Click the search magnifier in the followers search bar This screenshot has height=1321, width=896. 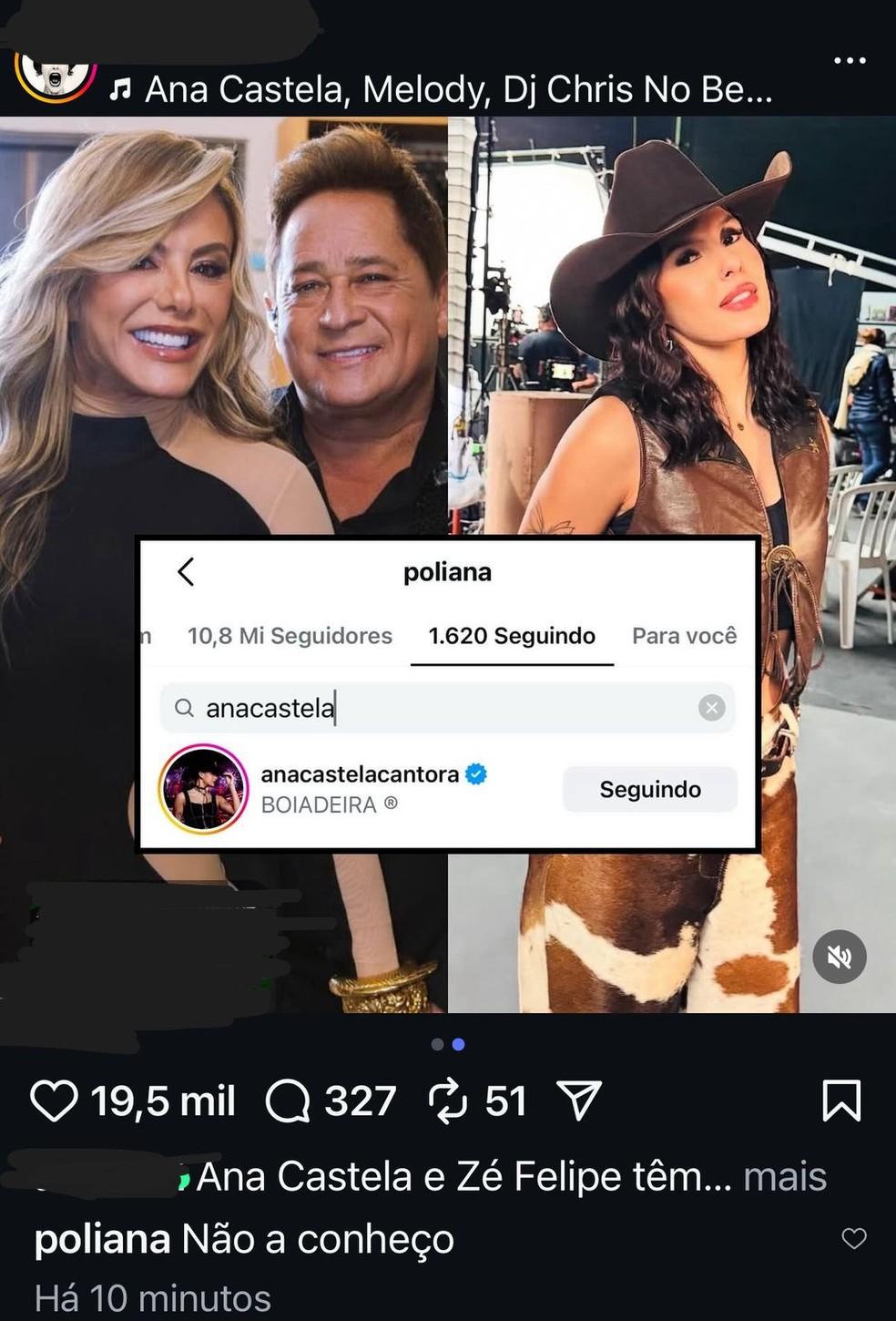point(187,708)
